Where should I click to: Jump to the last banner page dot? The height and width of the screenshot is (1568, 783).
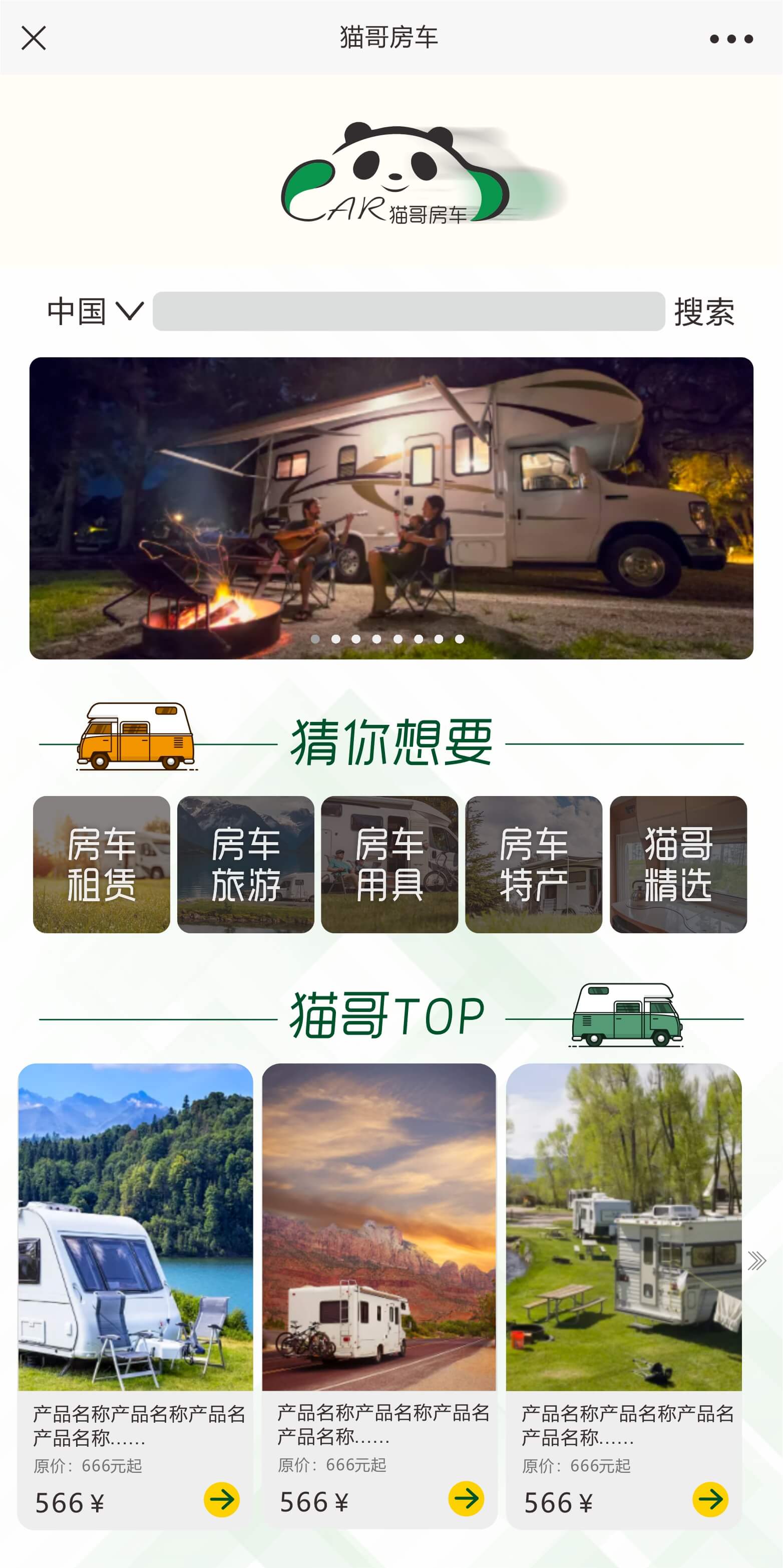pos(459,639)
